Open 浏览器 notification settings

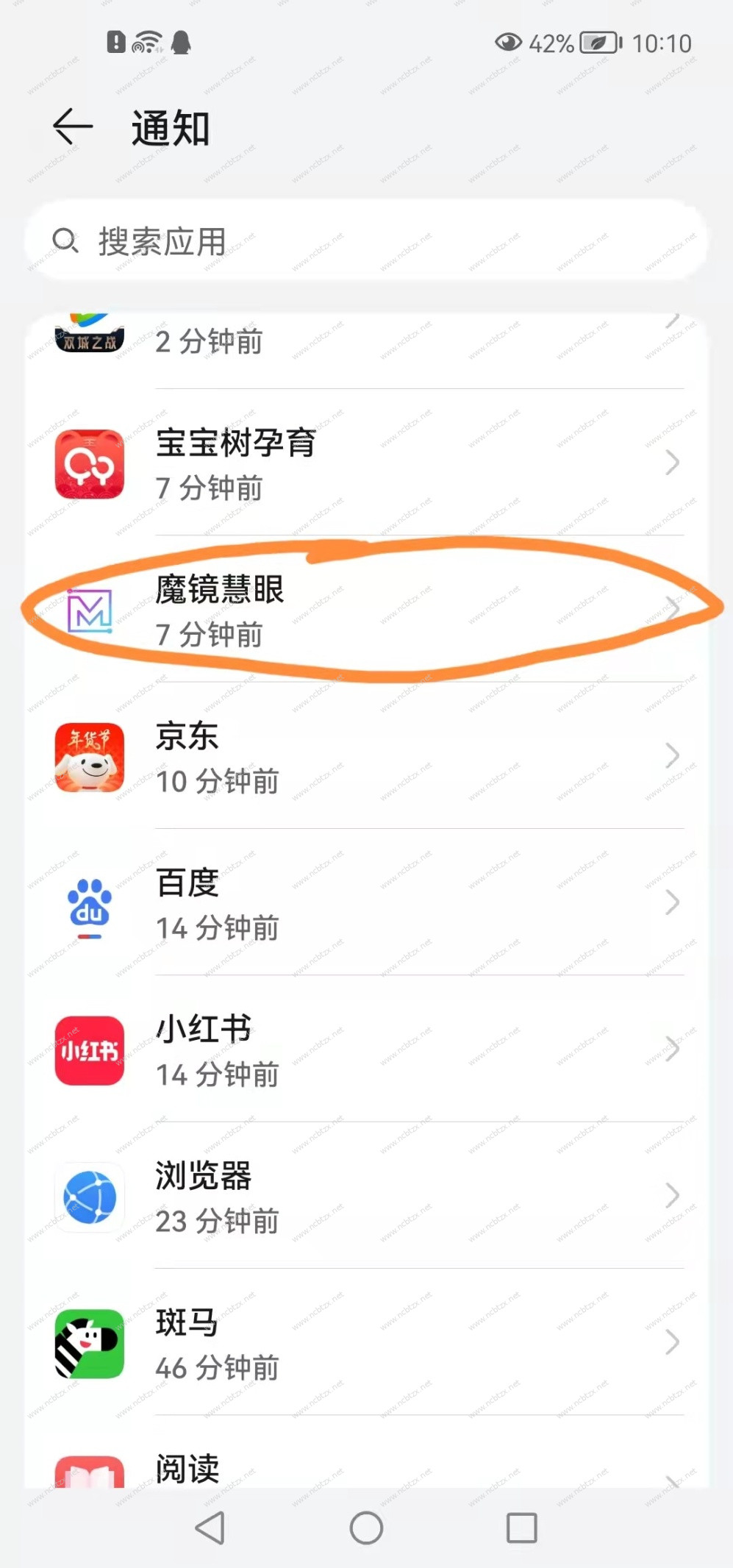point(366,1197)
